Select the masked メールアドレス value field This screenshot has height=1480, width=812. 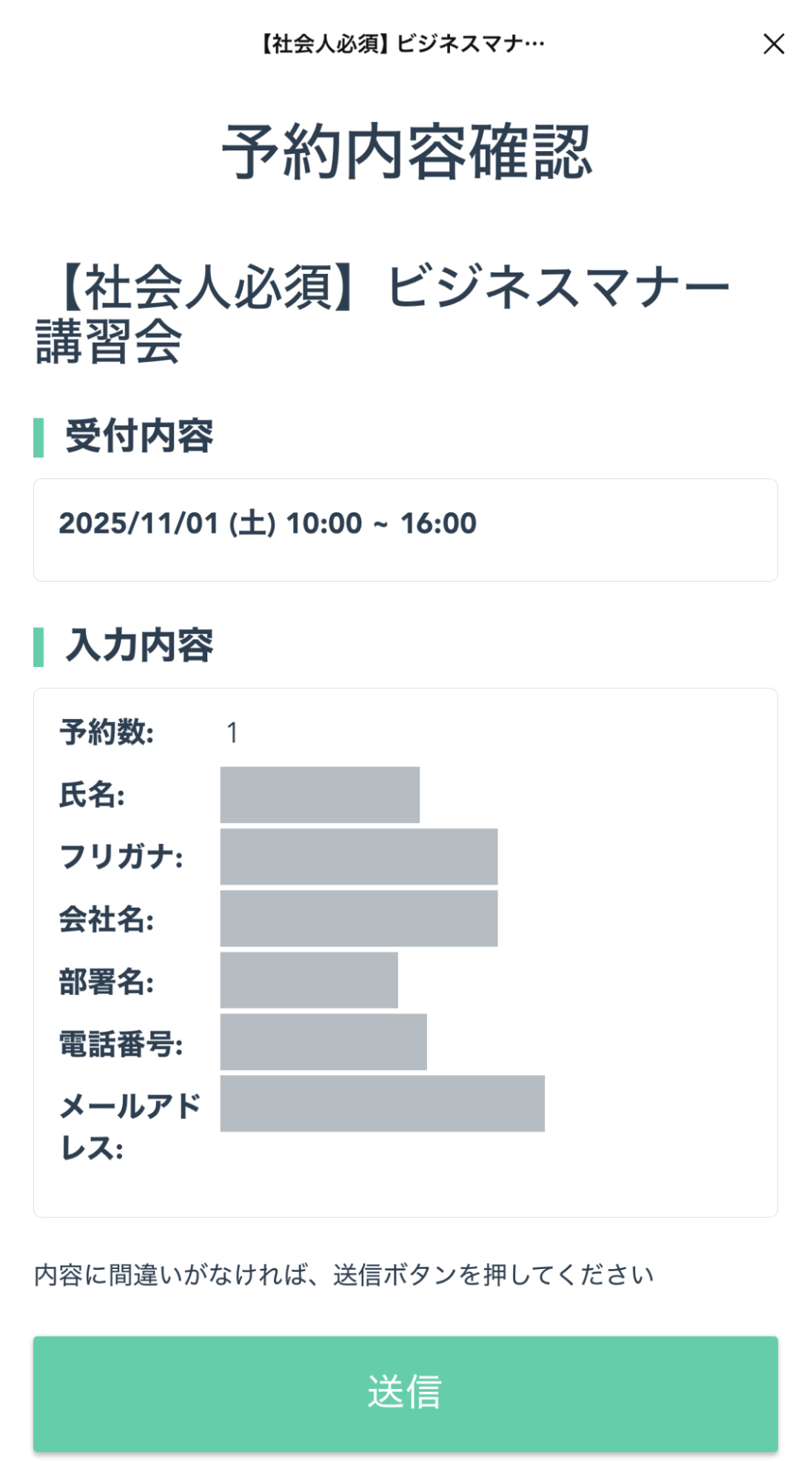382,1104
